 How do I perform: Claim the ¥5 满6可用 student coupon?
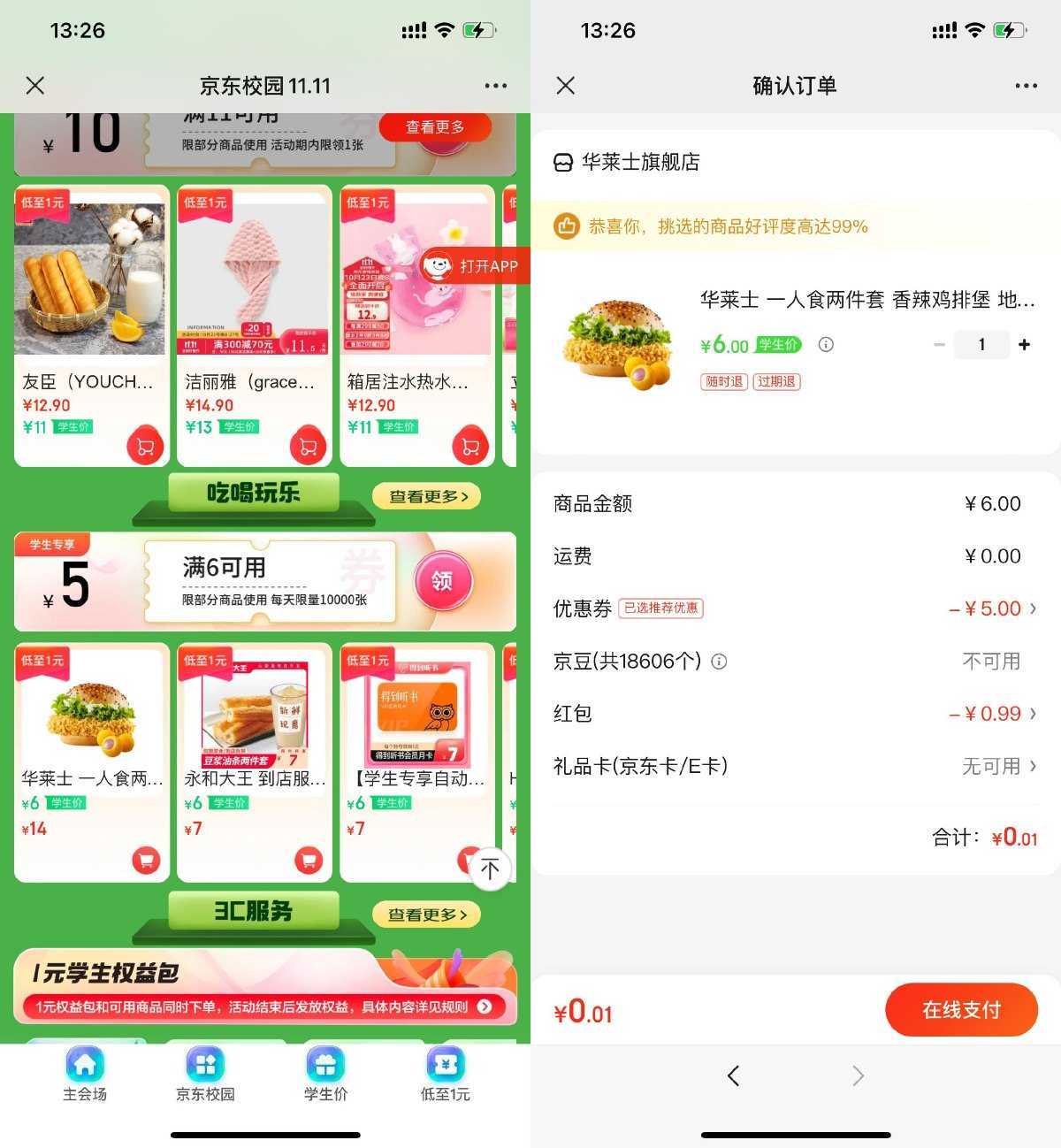(x=442, y=581)
